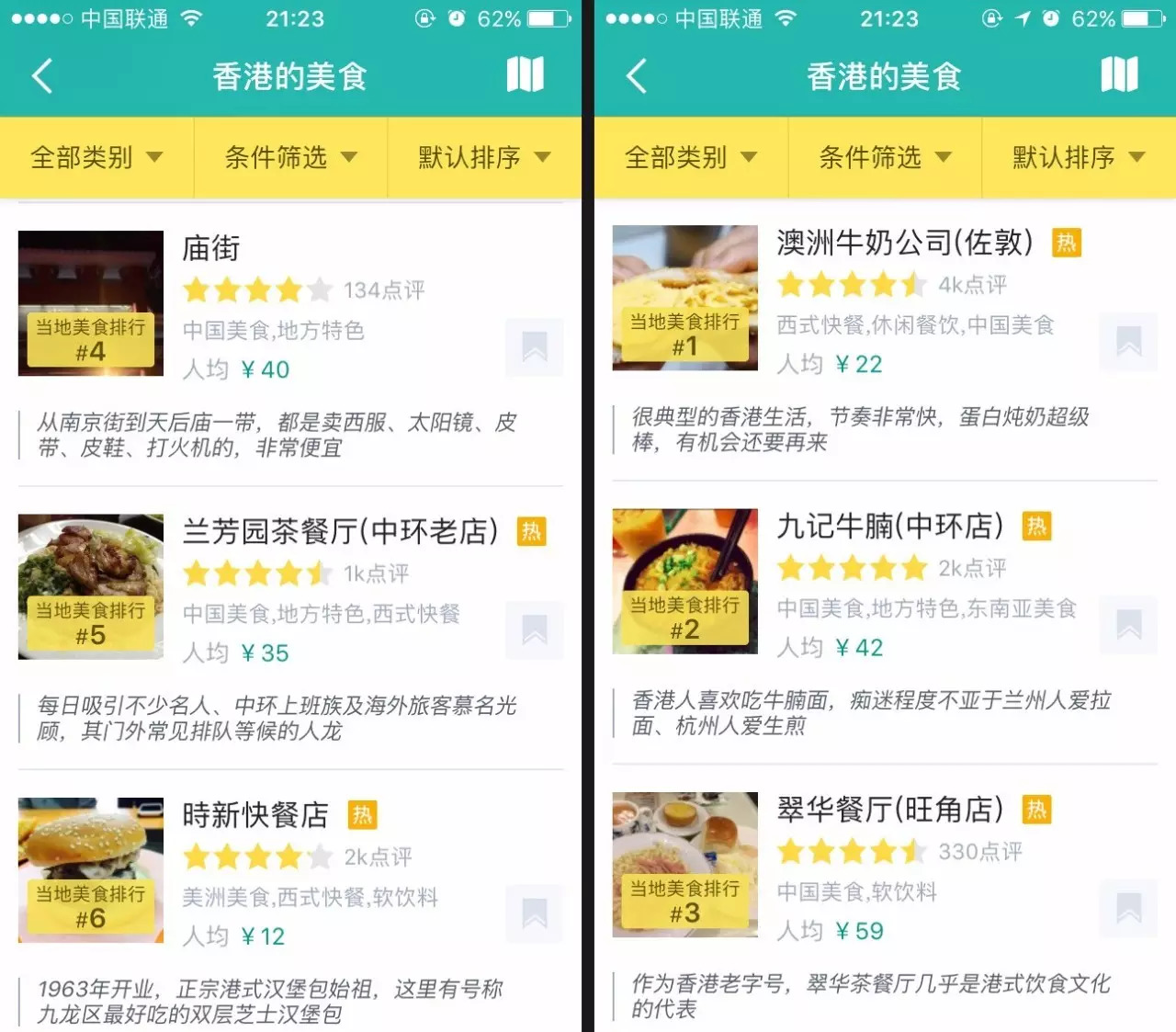Bookmark 翠华餐厅(旺角店)
This screenshot has width=1176, height=1032.
click(x=1128, y=908)
